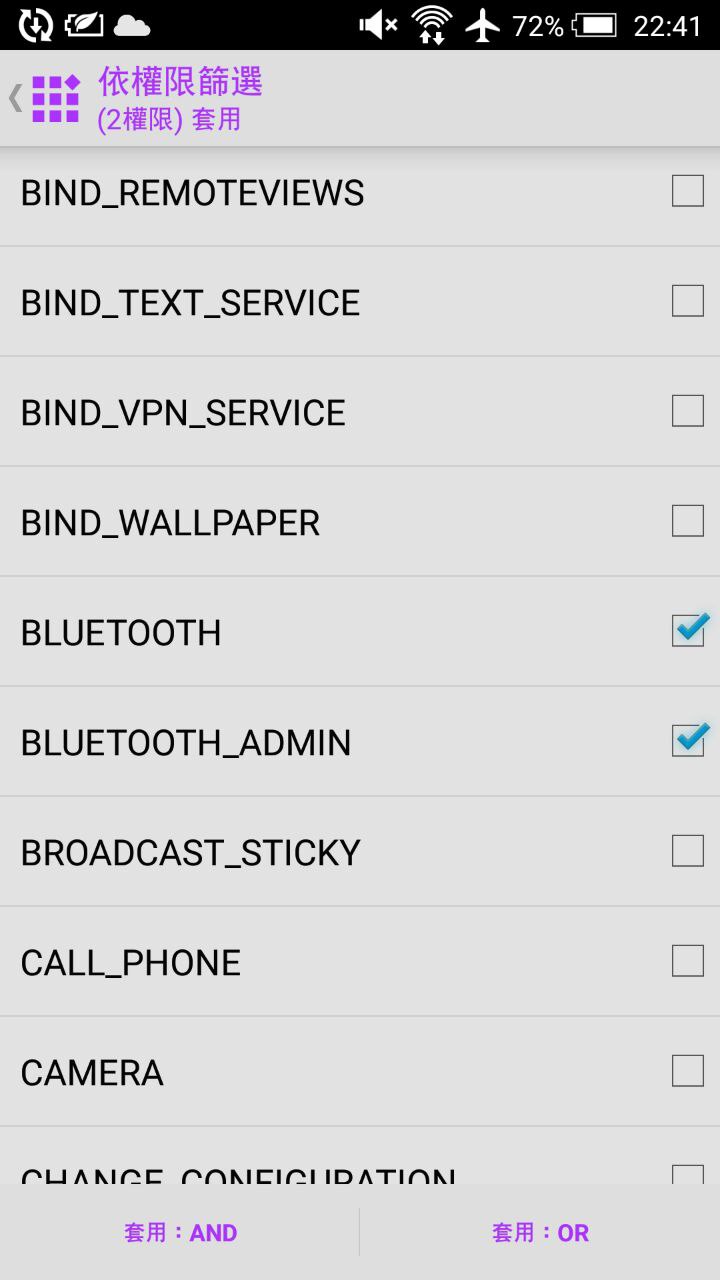Check BROADCAST_STICKY permission
Viewport: 720px width, 1280px height.
point(687,851)
